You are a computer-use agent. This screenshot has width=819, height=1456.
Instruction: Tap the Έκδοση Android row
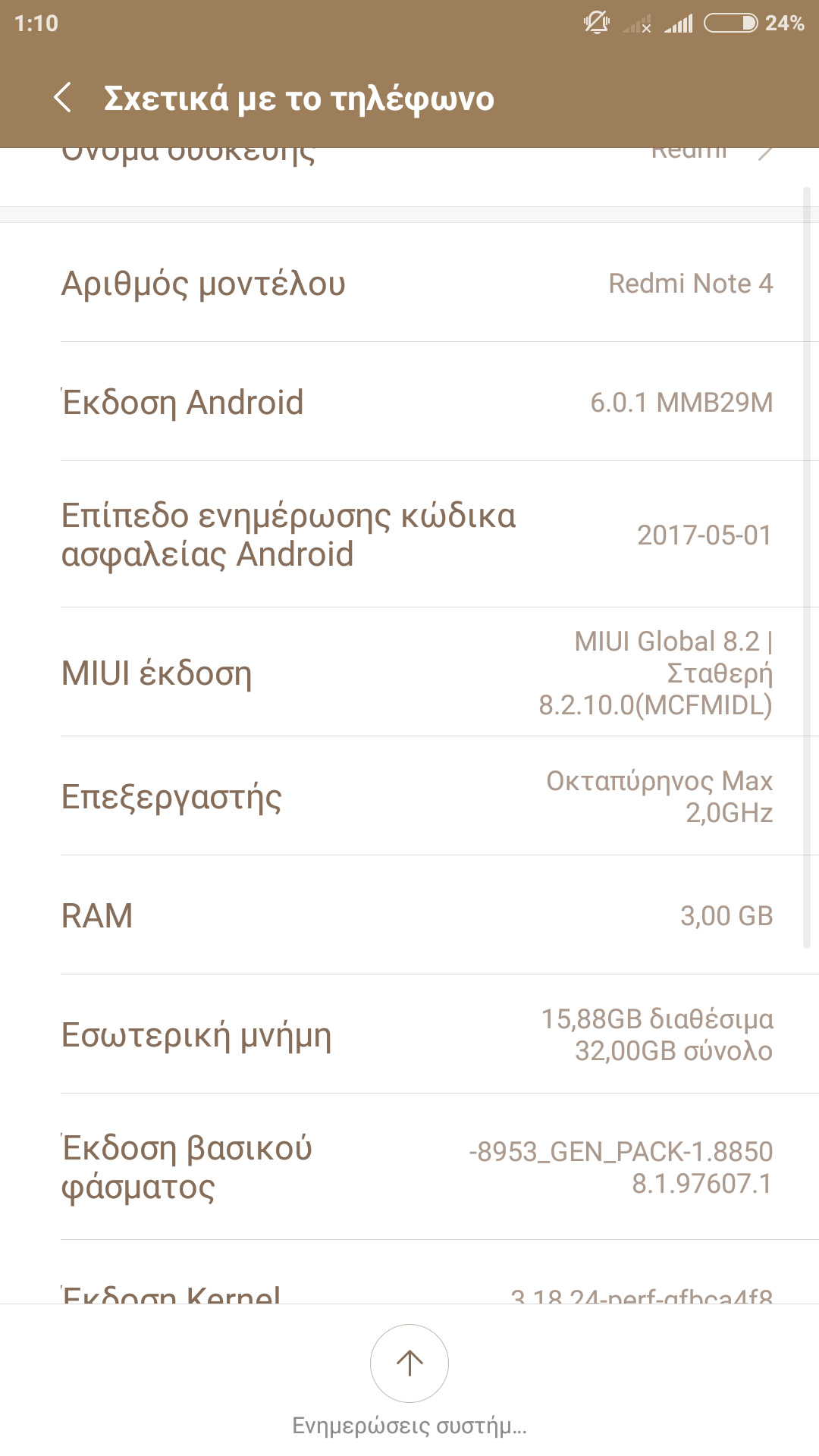pos(409,402)
